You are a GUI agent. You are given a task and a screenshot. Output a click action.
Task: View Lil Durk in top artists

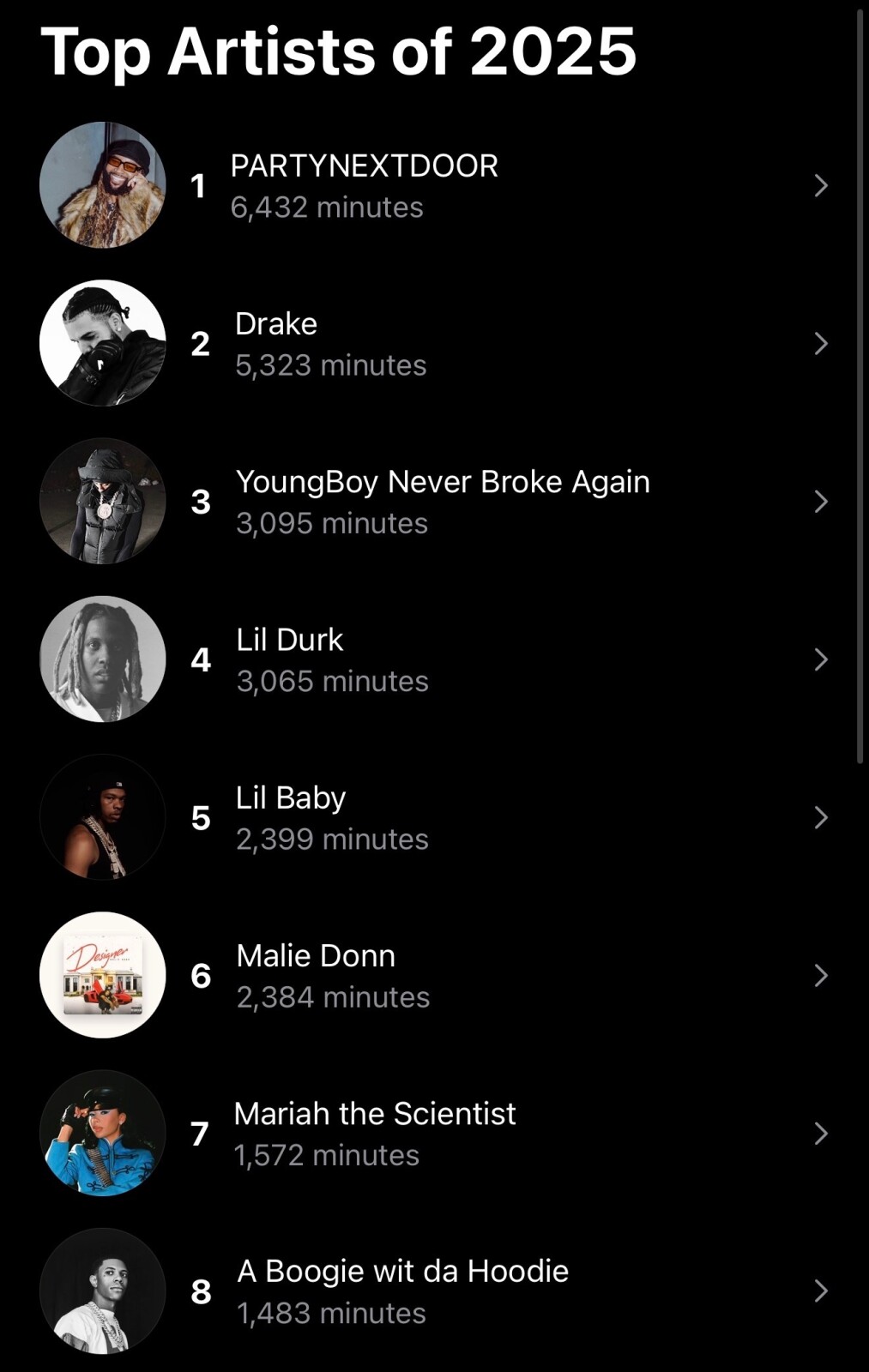[x=332, y=659]
